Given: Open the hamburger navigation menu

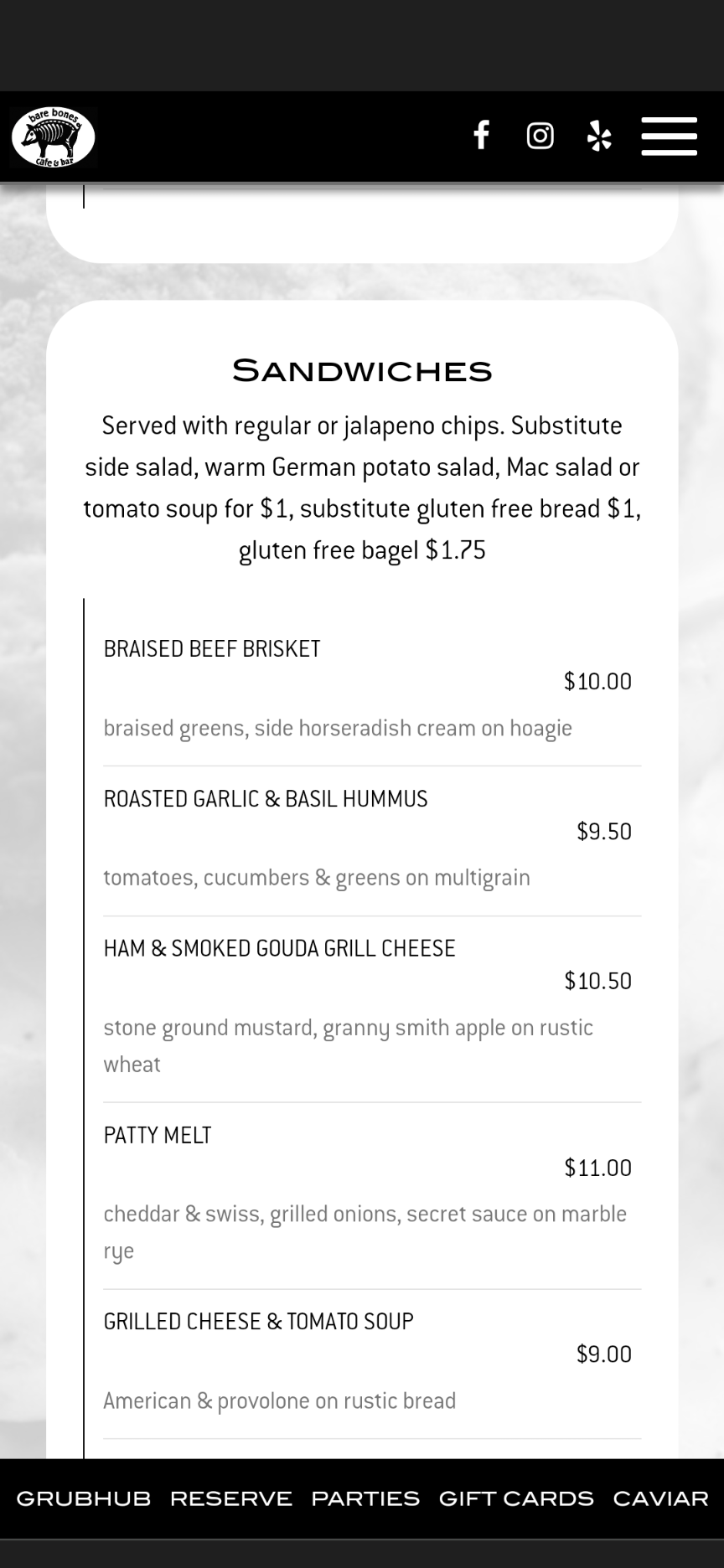Looking at the screenshot, I should coord(669,136).
